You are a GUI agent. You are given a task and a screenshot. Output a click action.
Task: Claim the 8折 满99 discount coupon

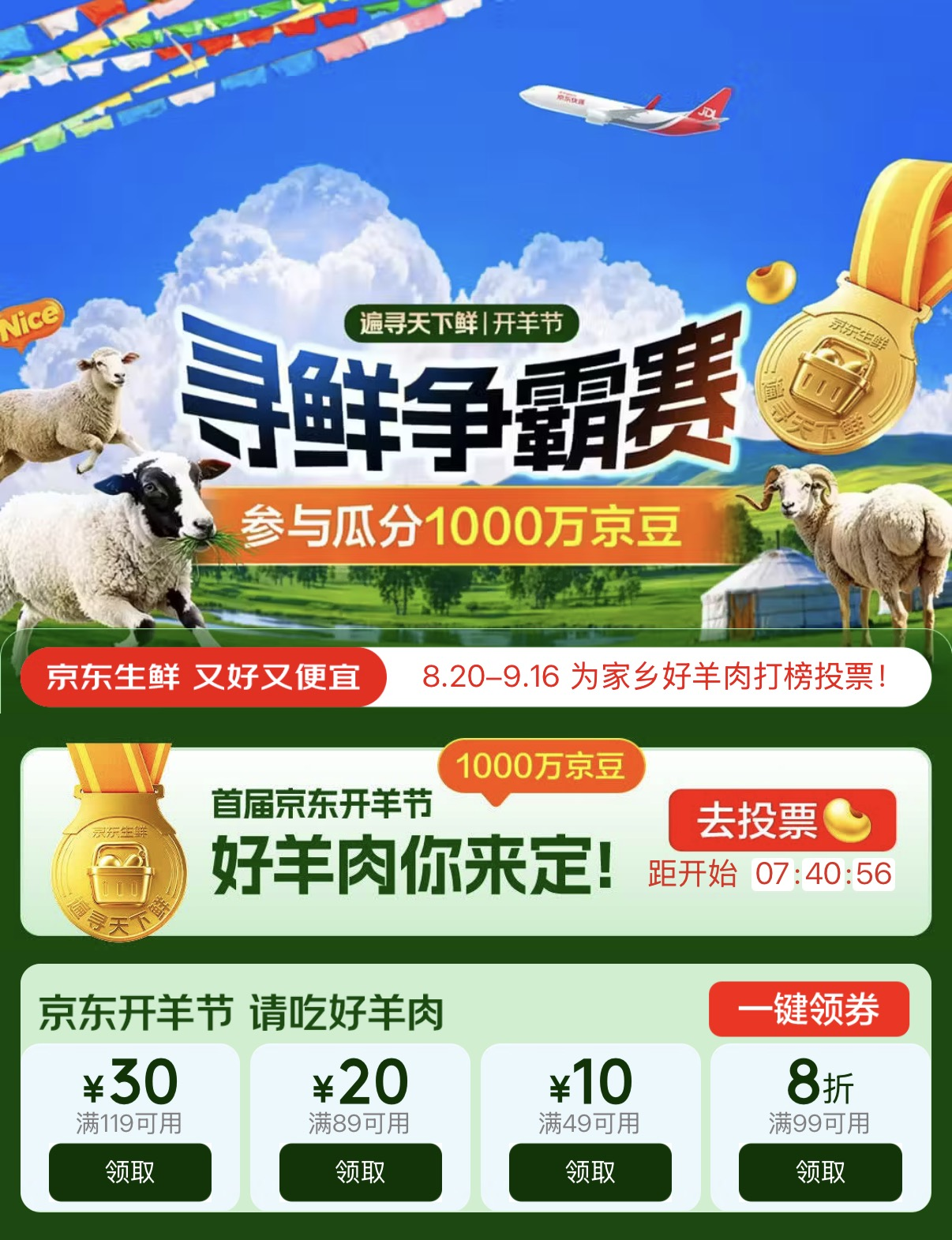(820, 1172)
